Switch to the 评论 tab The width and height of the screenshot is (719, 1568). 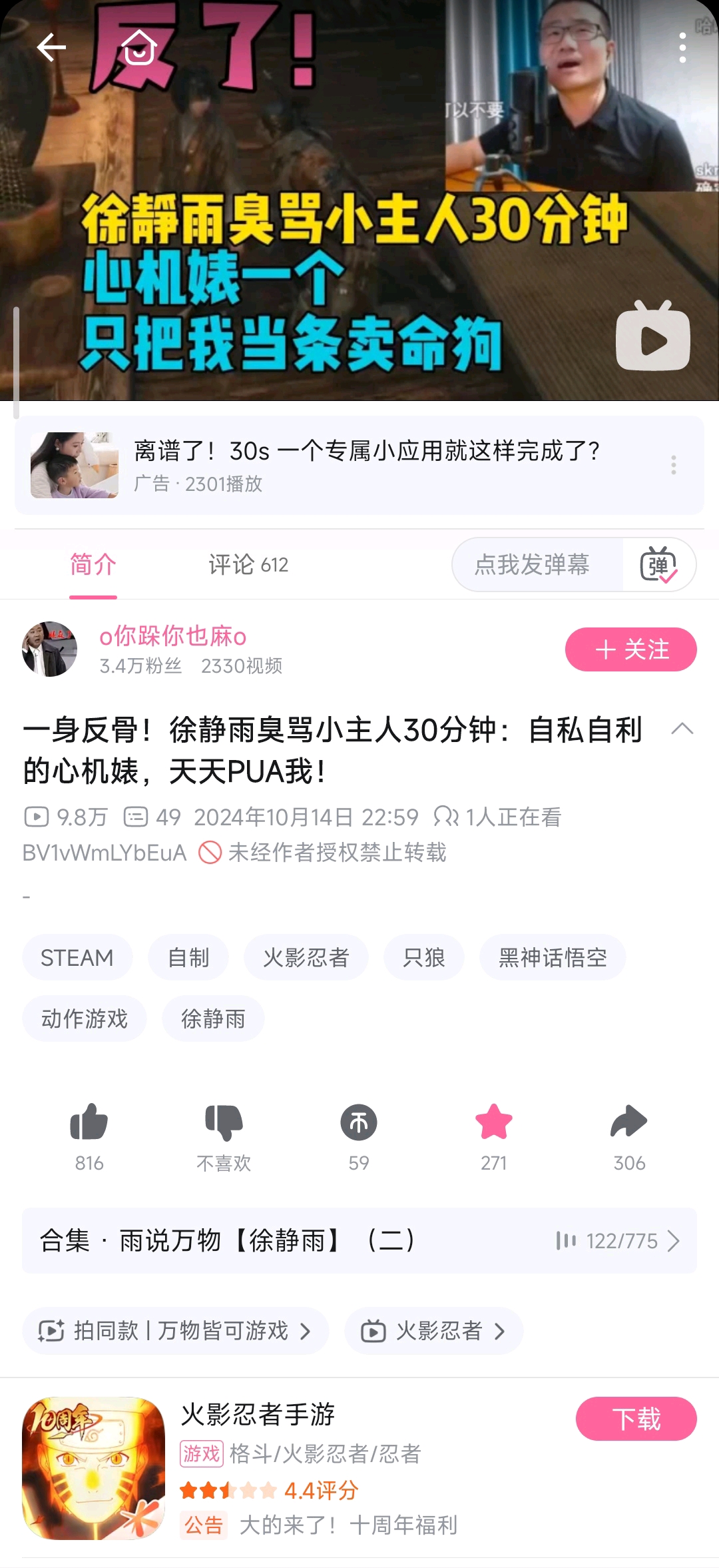(248, 565)
